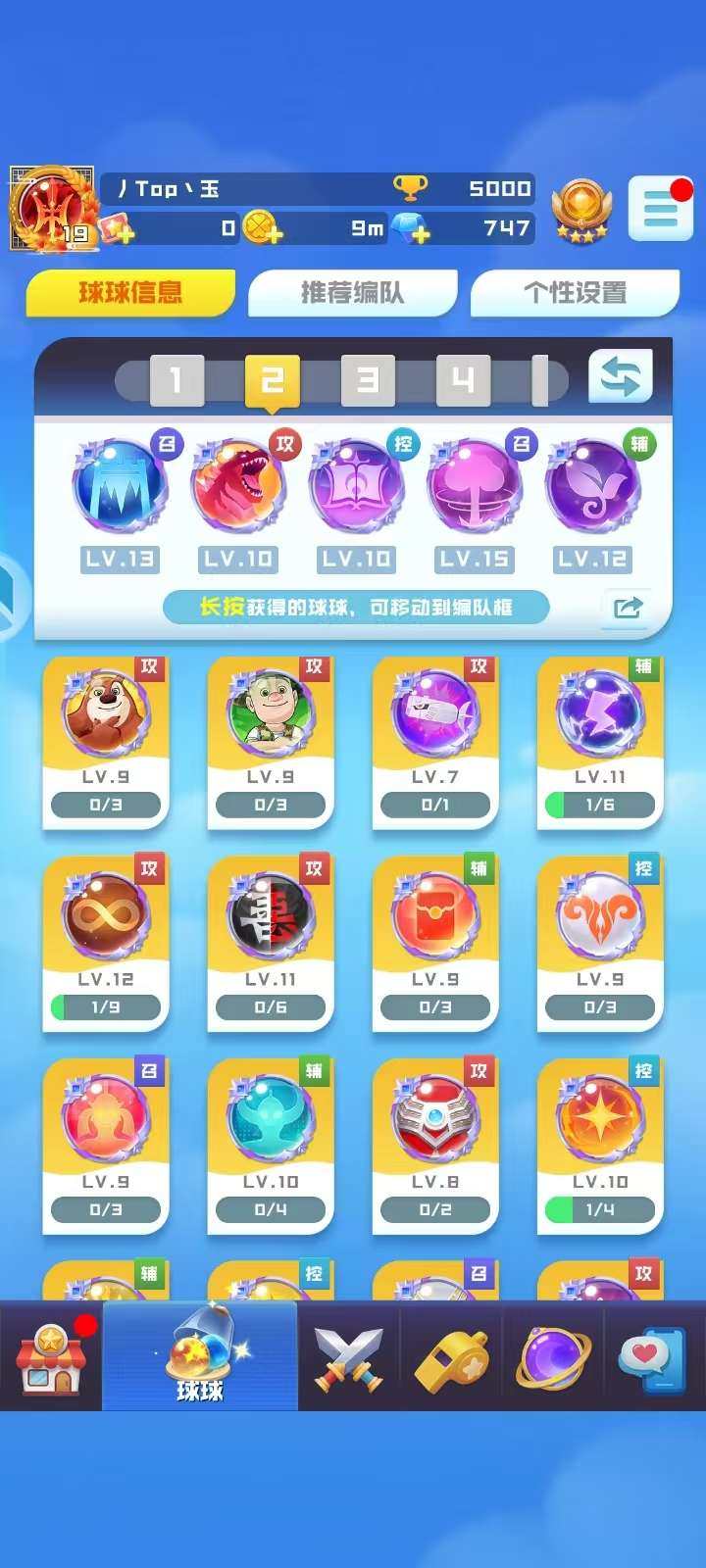
Task: Select team slot 3
Action: tap(368, 380)
